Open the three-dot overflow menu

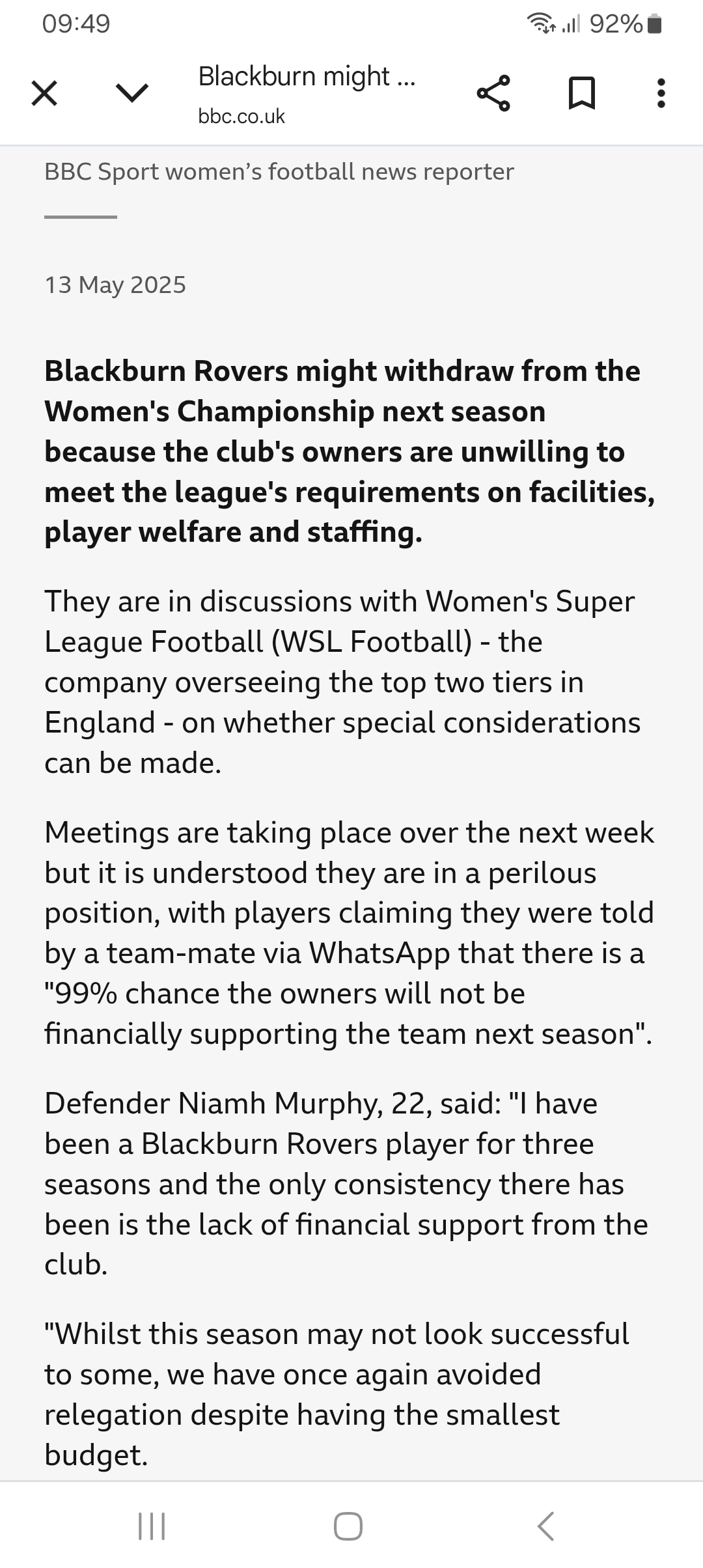[661, 93]
